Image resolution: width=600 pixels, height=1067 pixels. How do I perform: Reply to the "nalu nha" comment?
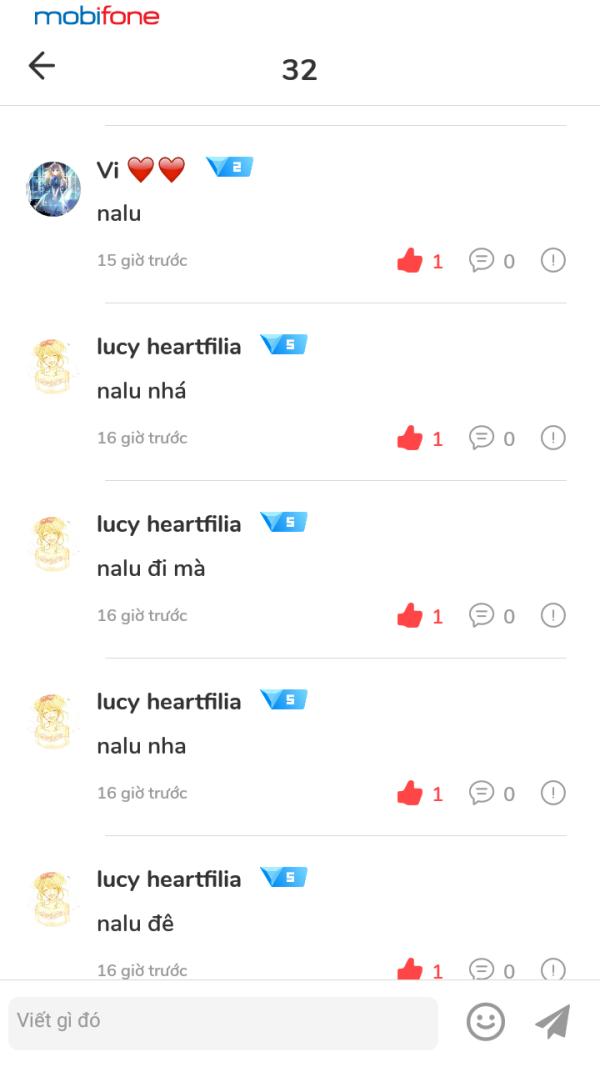point(482,793)
